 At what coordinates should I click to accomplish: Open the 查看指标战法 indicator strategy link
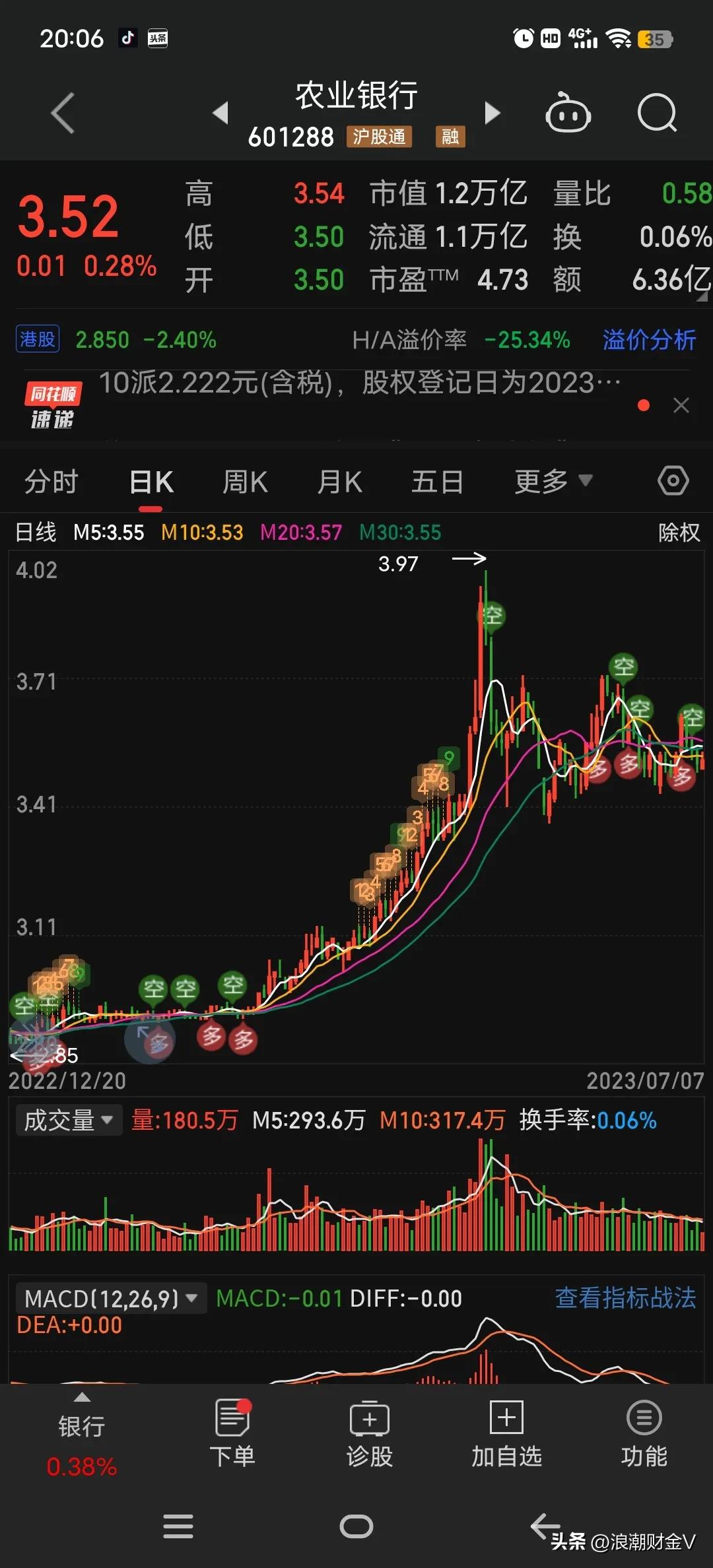pos(625,1297)
